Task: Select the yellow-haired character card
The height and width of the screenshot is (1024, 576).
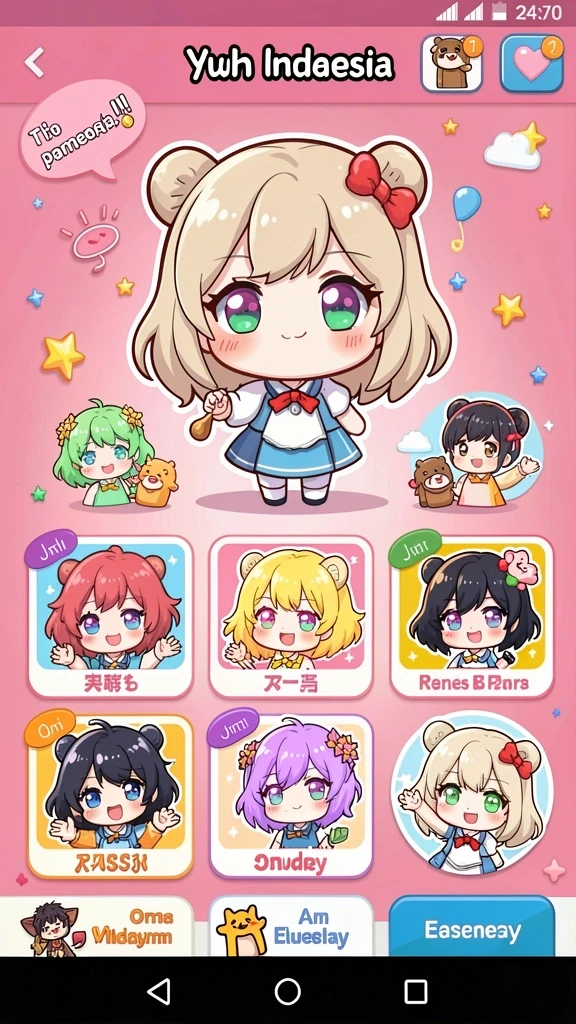Action: 291,617
